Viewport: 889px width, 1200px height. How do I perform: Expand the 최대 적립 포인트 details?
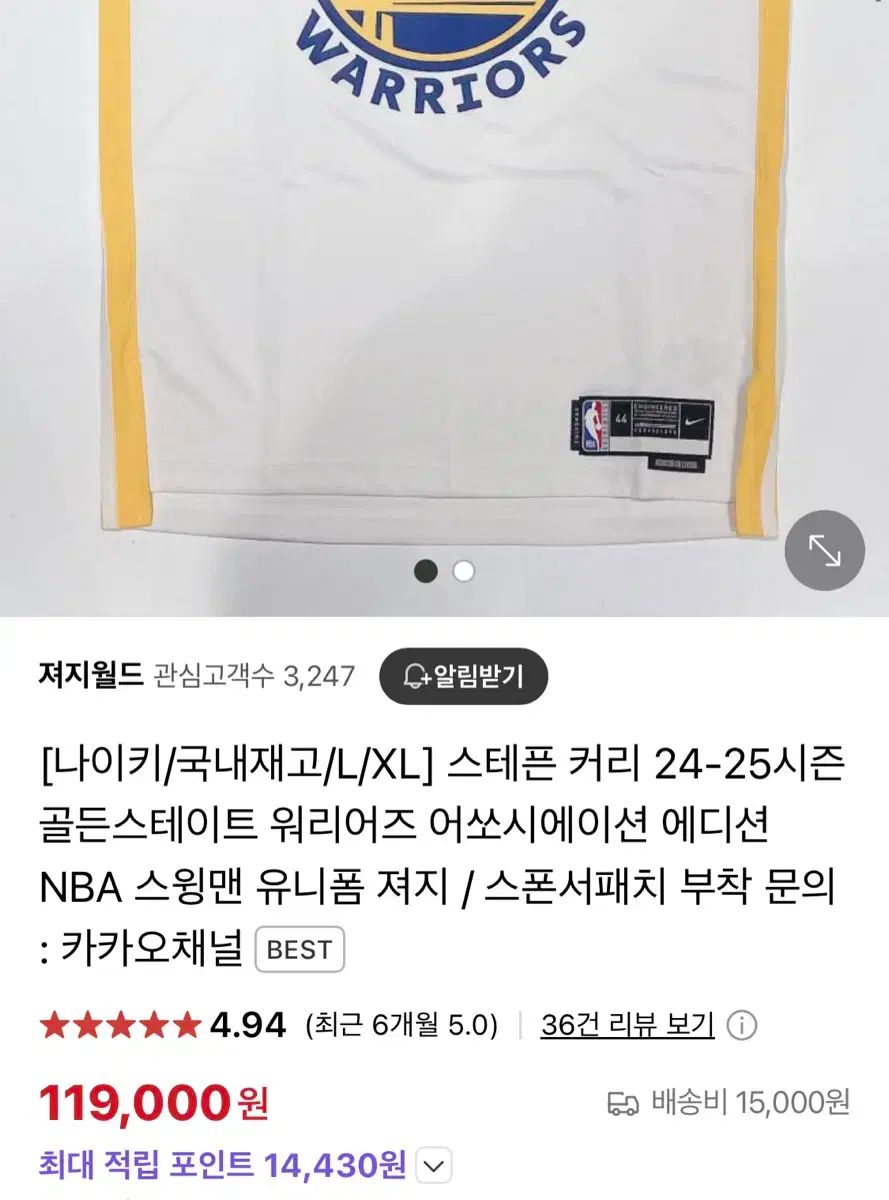pos(436,1166)
